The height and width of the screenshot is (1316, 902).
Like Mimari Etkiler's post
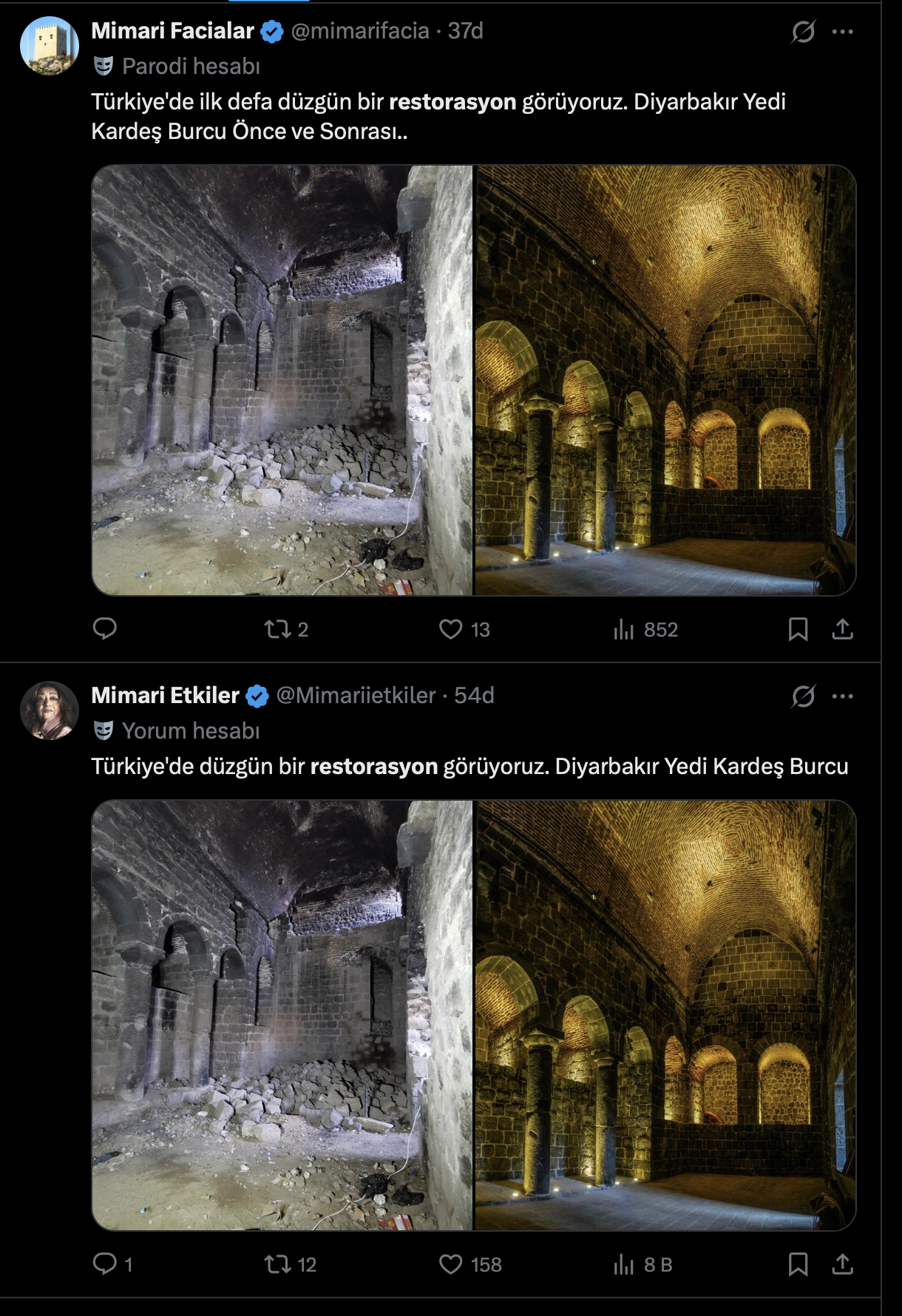click(450, 1264)
